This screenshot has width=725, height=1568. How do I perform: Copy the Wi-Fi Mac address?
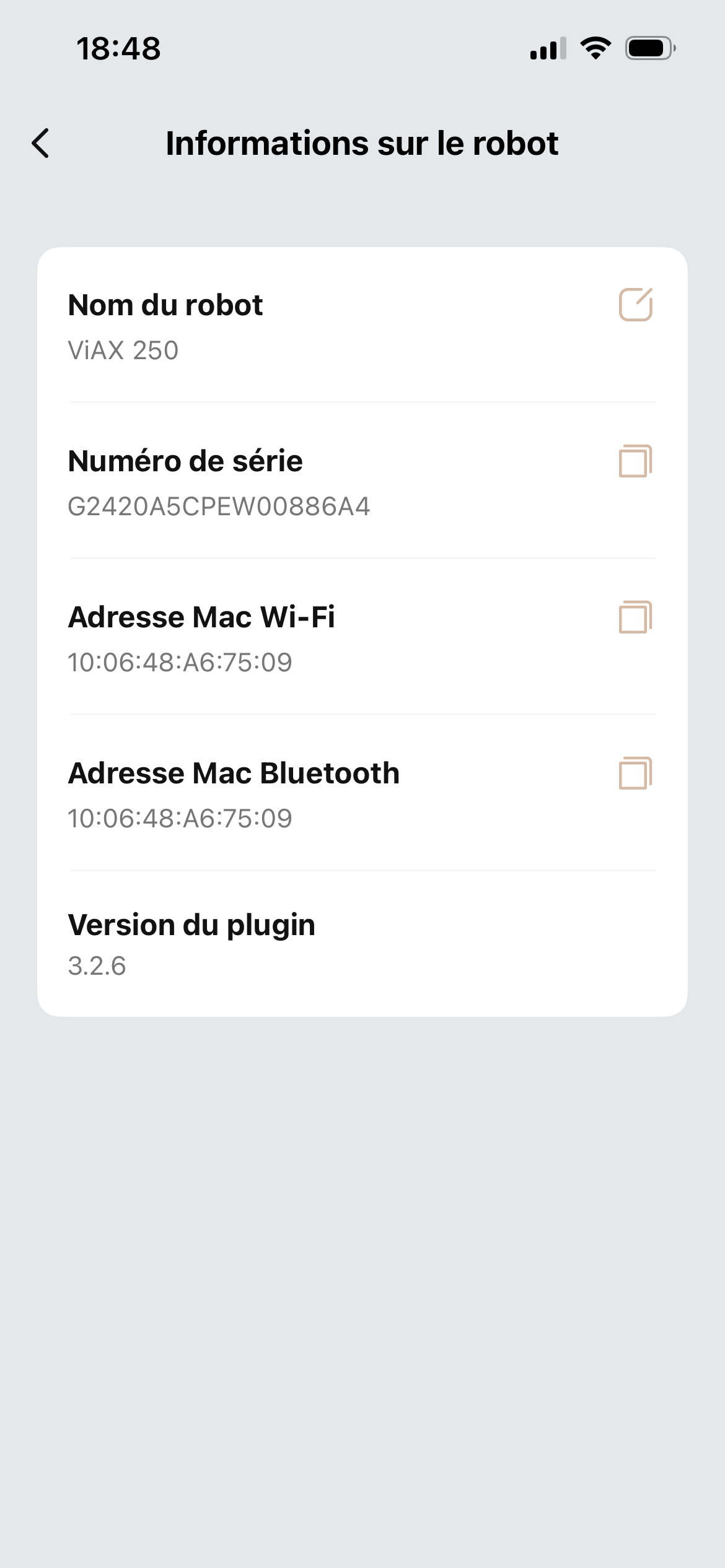click(x=636, y=617)
